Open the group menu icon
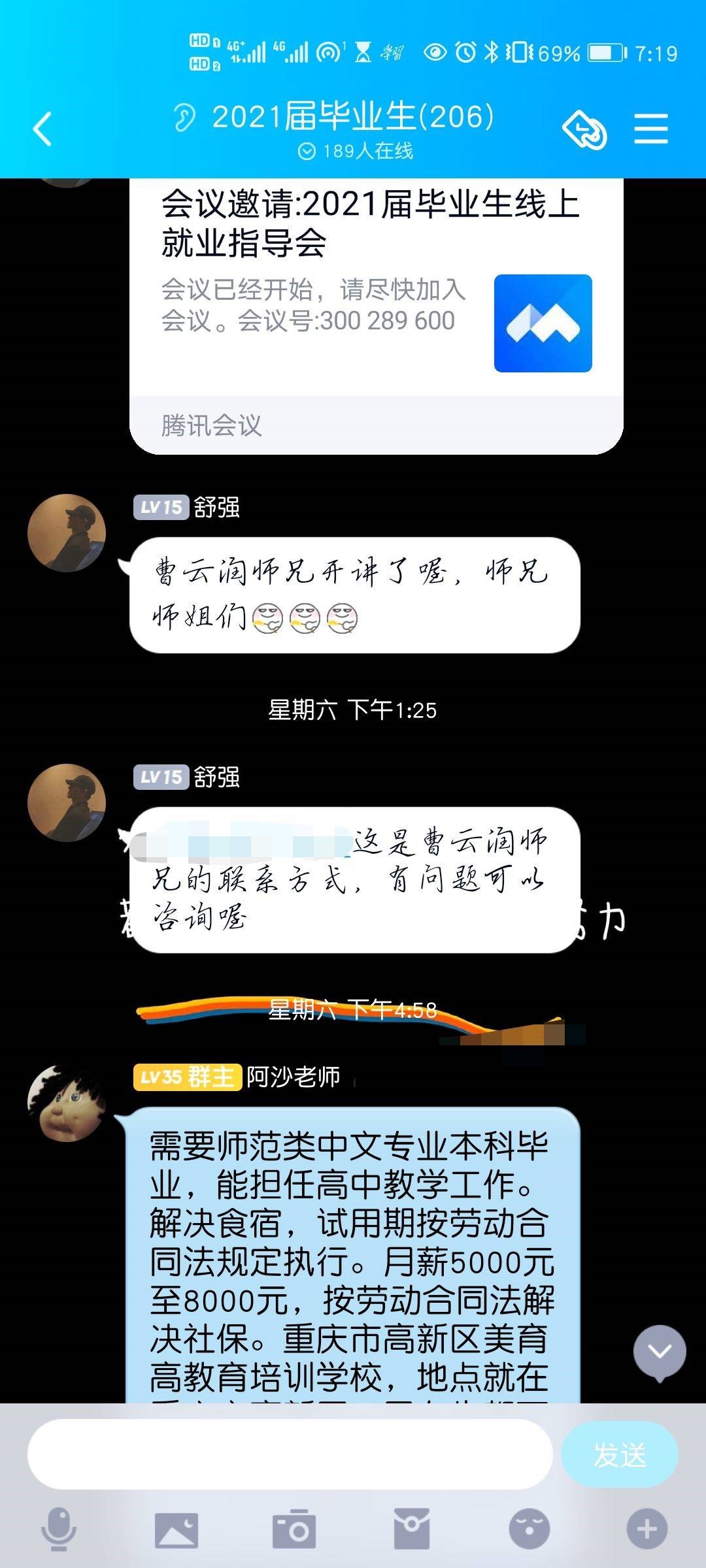Viewport: 706px width, 1568px height. click(x=651, y=129)
